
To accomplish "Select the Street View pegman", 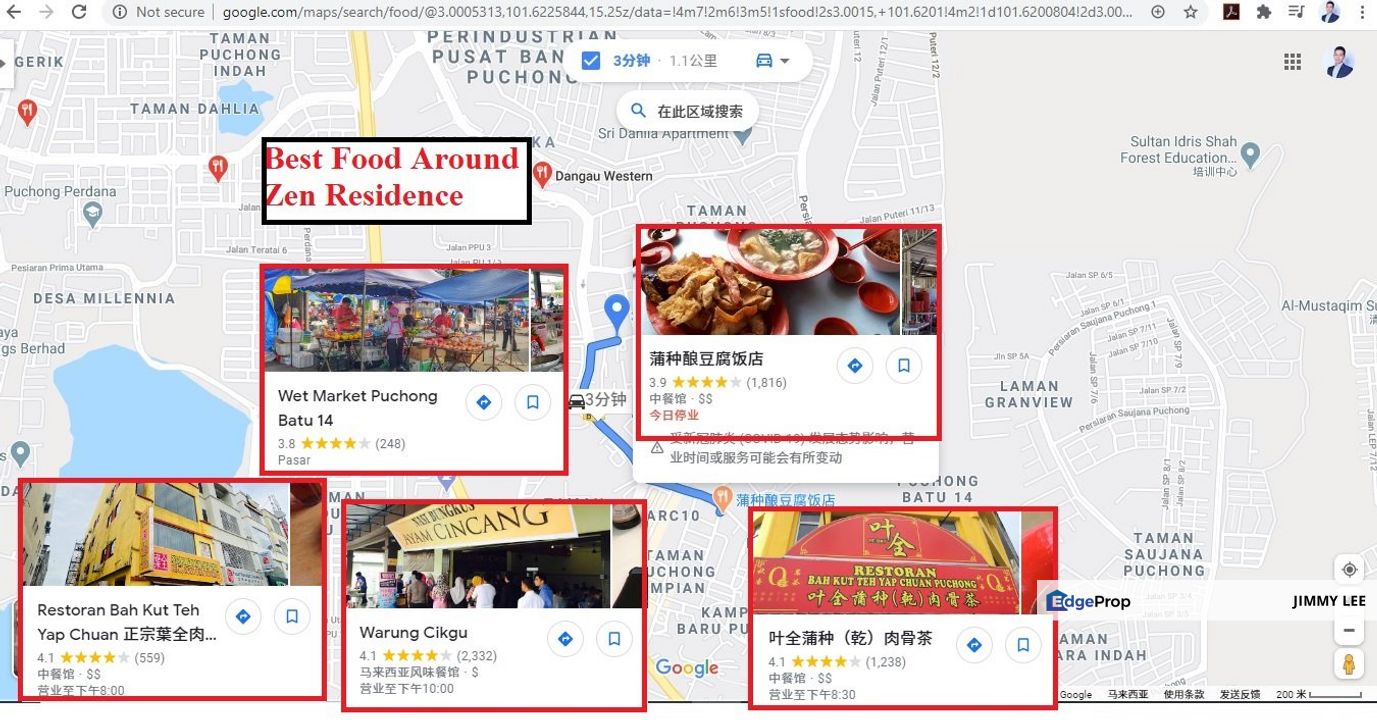I will [x=1349, y=664].
